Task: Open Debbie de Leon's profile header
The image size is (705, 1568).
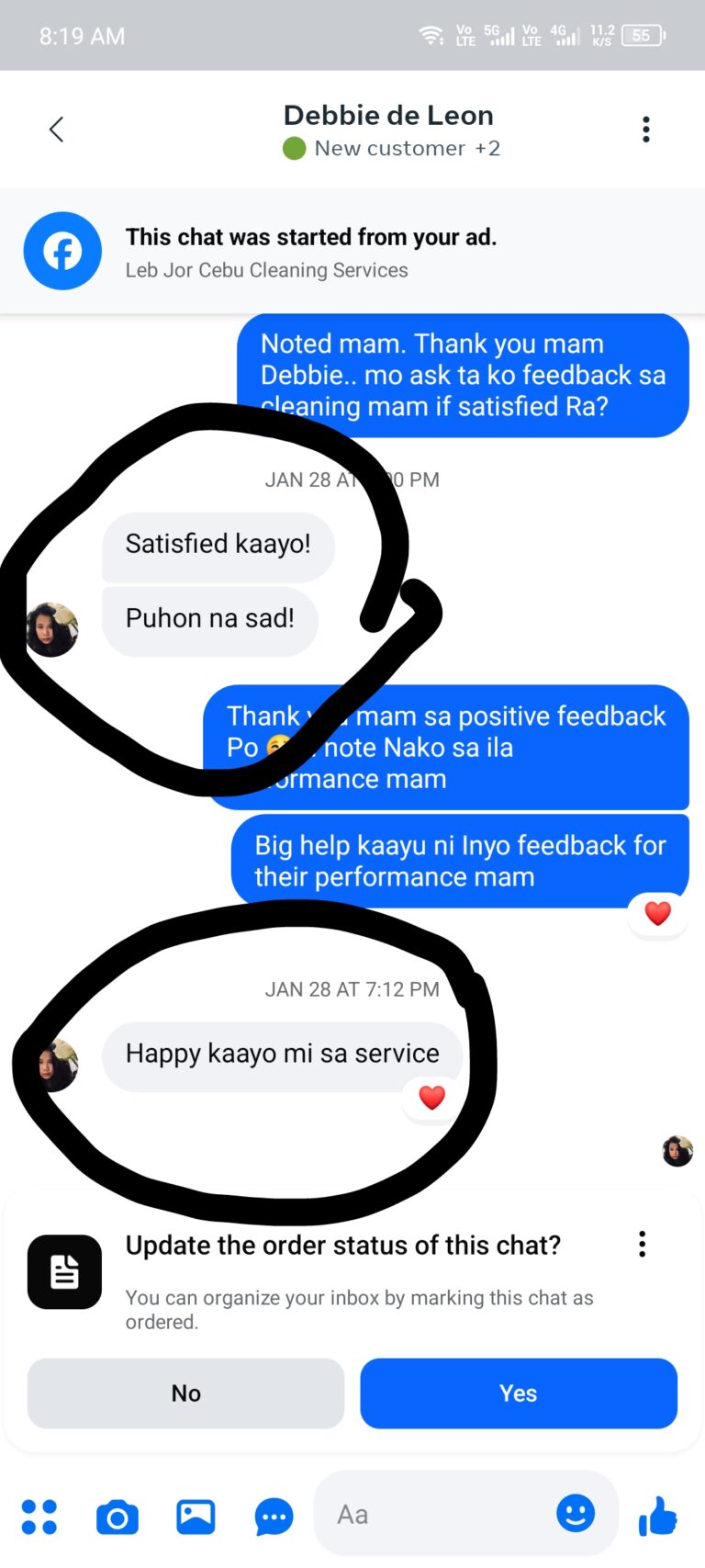Action: pyautogui.click(x=390, y=130)
